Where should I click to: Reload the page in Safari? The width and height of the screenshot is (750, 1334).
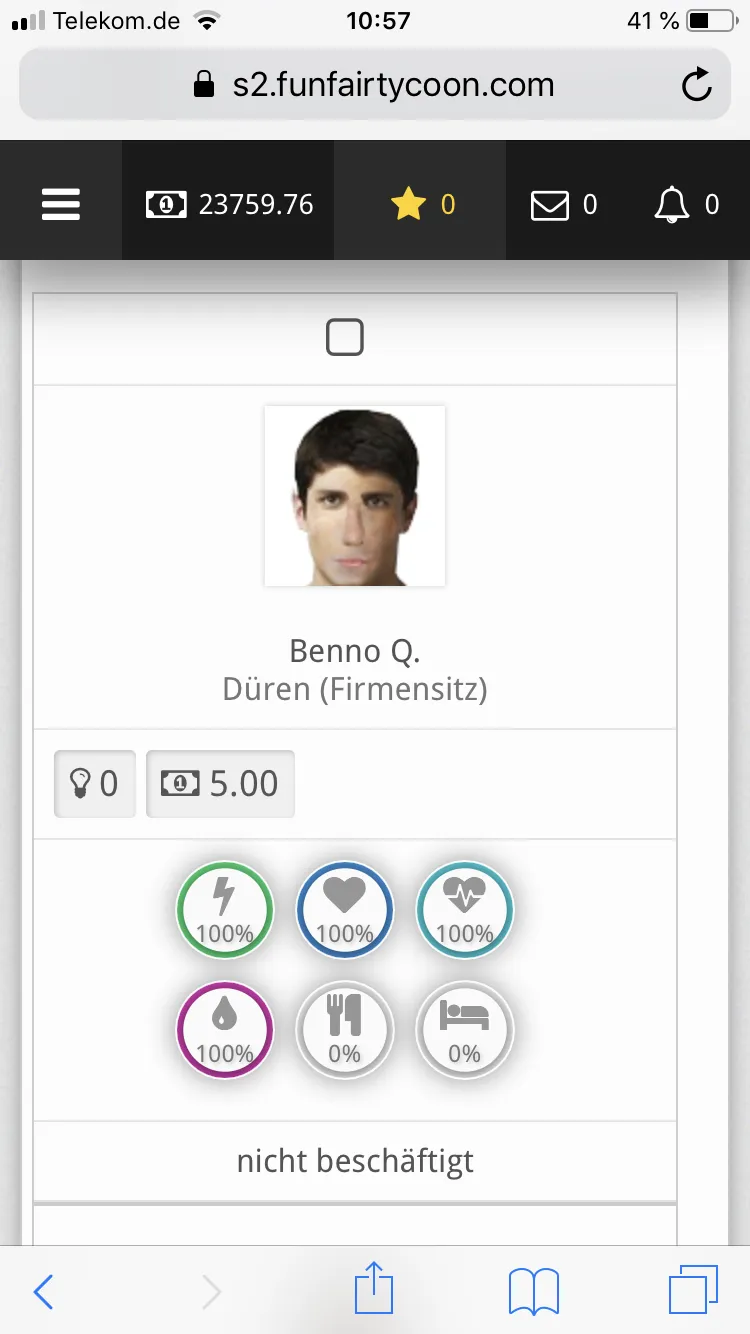pos(696,85)
